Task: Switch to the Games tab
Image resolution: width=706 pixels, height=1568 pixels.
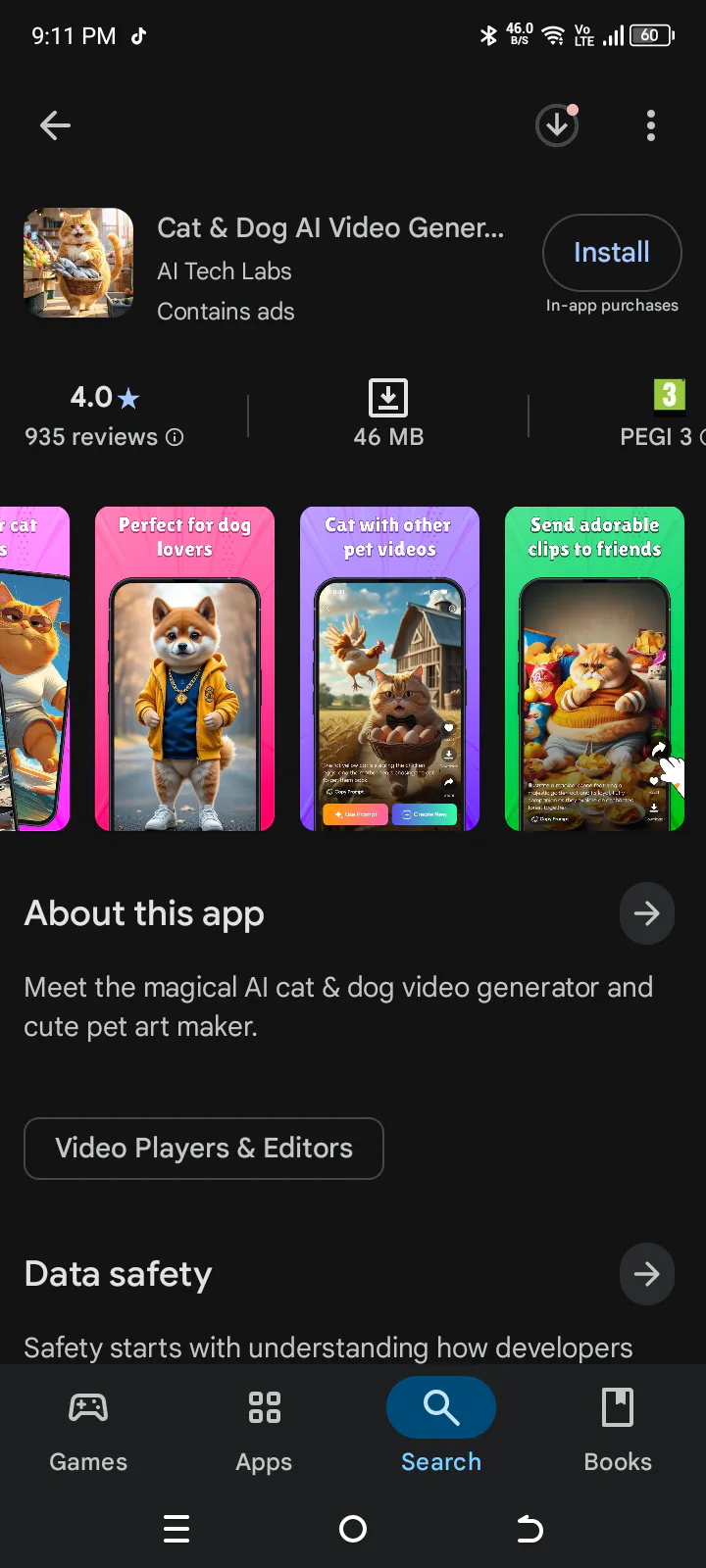Action: [88, 1431]
